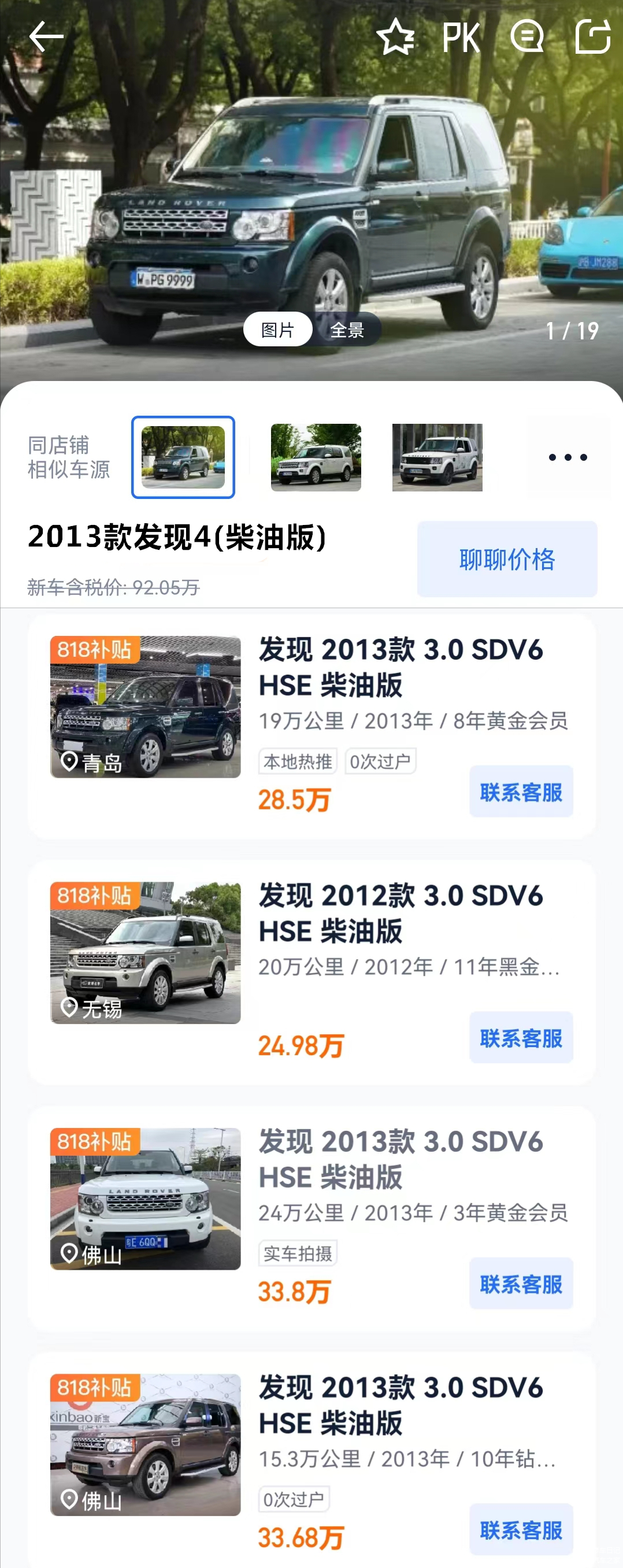Viewport: 623px width, 1568px height.
Task: Open the selected green car thumbnail
Action: (183, 457)
